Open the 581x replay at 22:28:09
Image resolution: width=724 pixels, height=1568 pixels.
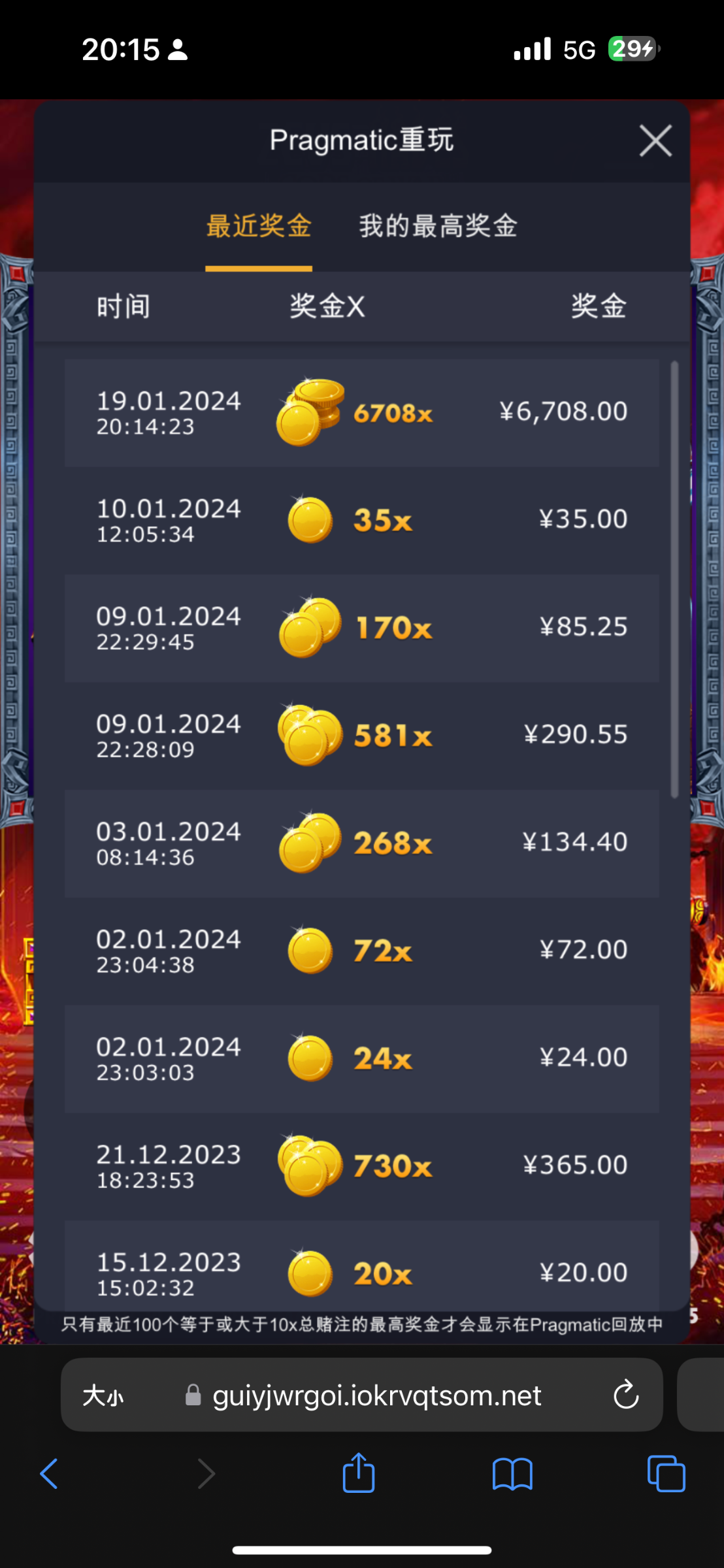pyautogui.click(x=361, y=736)
